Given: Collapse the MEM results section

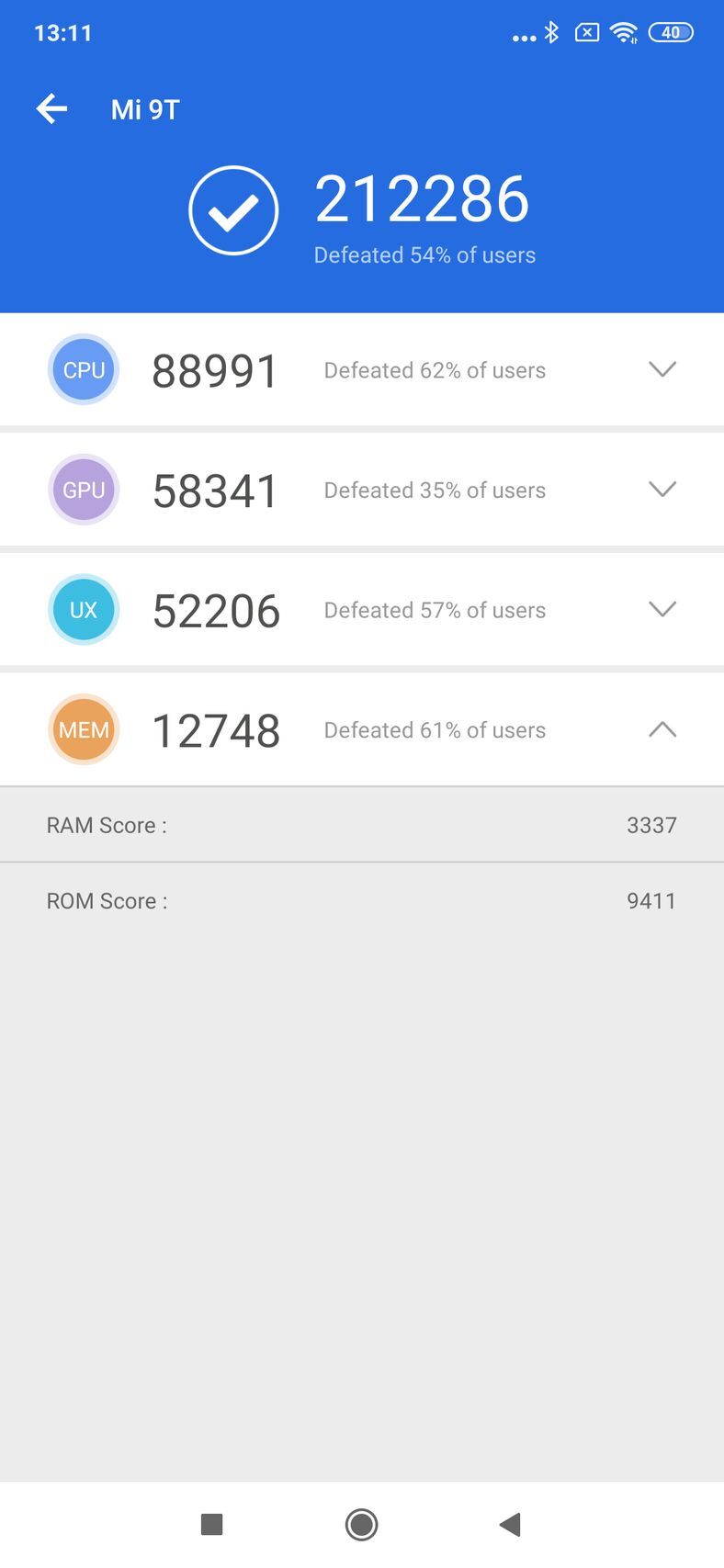Looking at the screenshot, I should click(662, 728).
